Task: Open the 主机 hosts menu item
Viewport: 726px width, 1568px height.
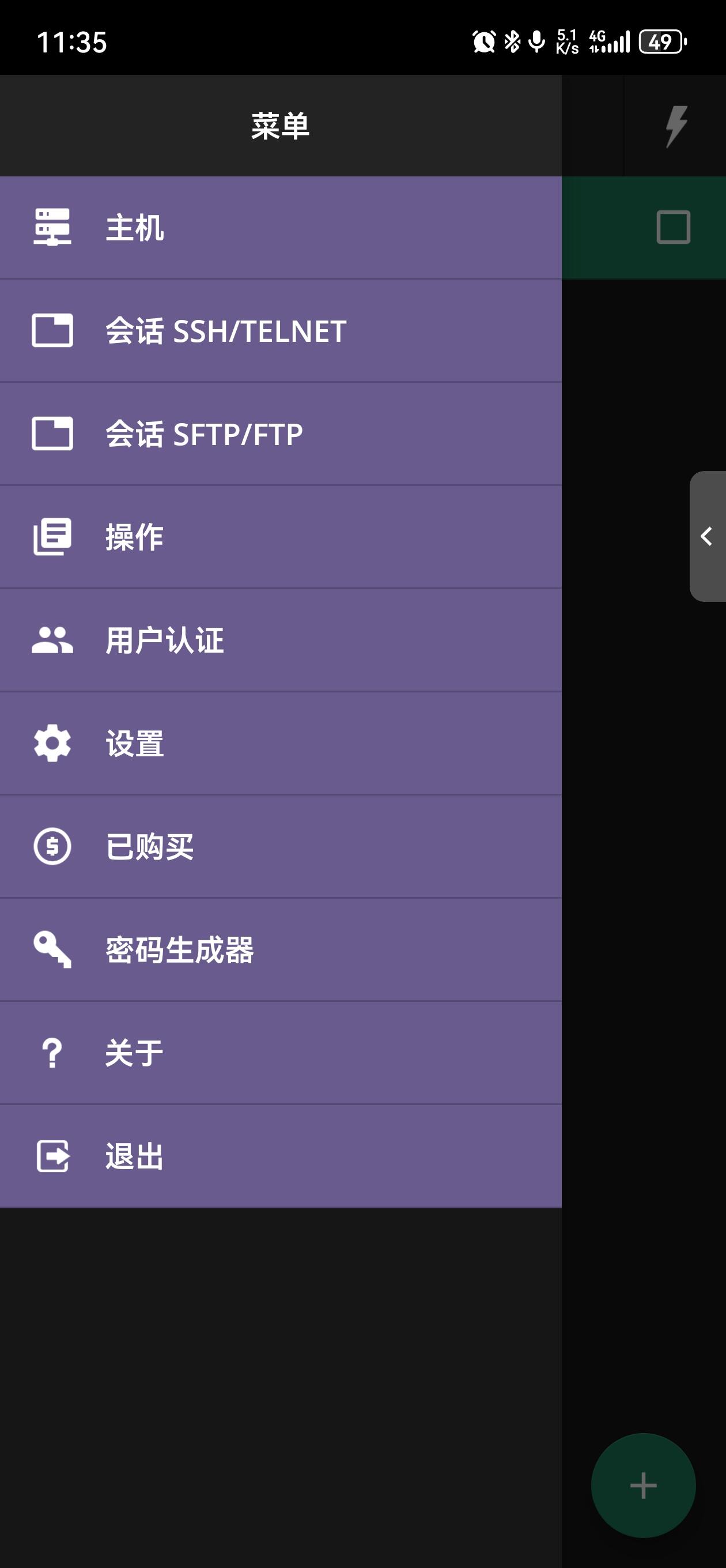Action: pyautogui.click(x=280, y=228)
